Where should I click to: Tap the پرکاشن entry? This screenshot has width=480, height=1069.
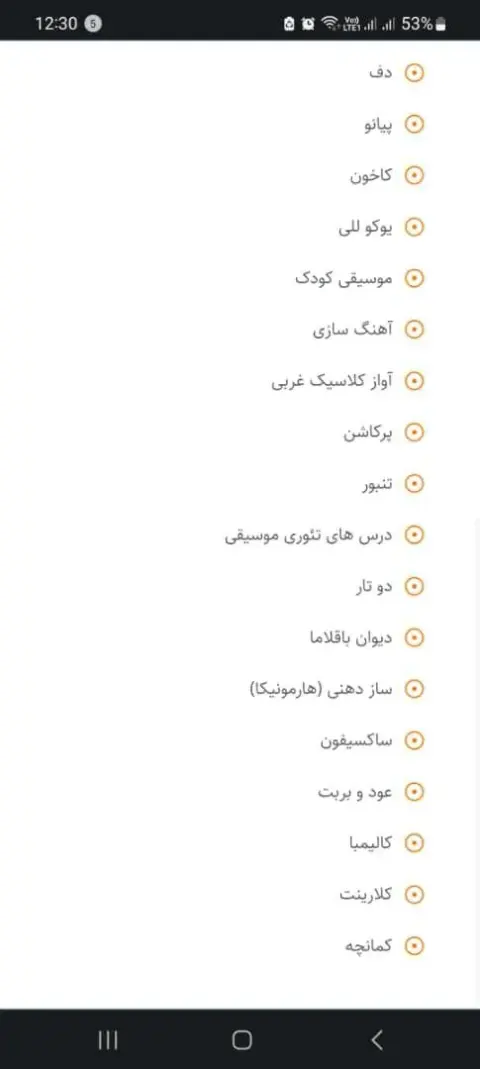(369, 433)
